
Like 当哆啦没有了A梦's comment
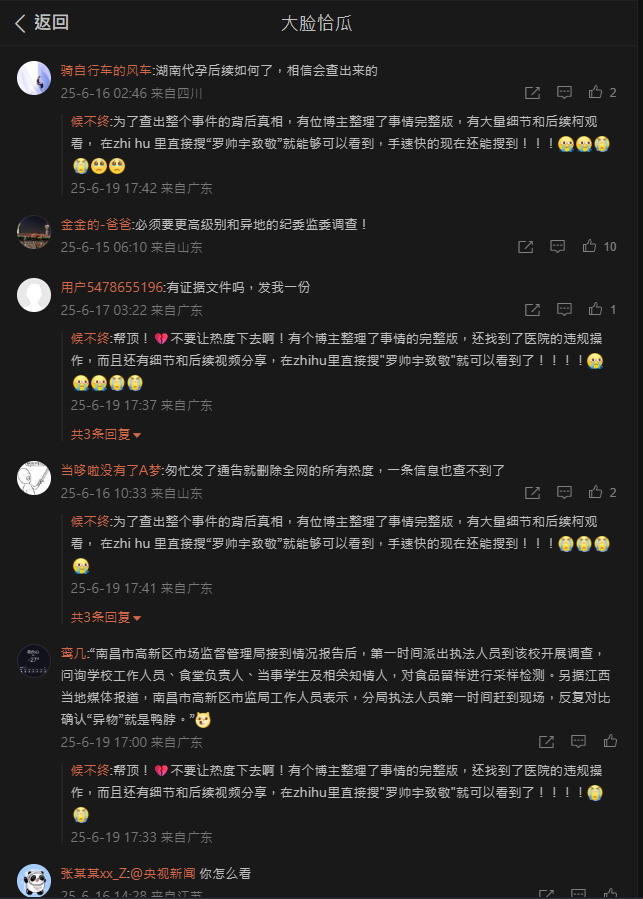coord(596,493)
